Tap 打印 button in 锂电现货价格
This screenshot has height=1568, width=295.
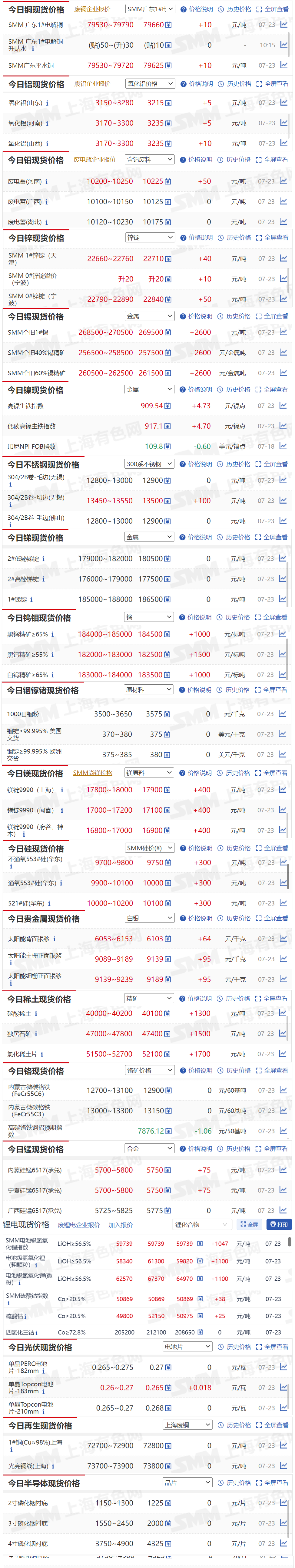coord(279,1224)
